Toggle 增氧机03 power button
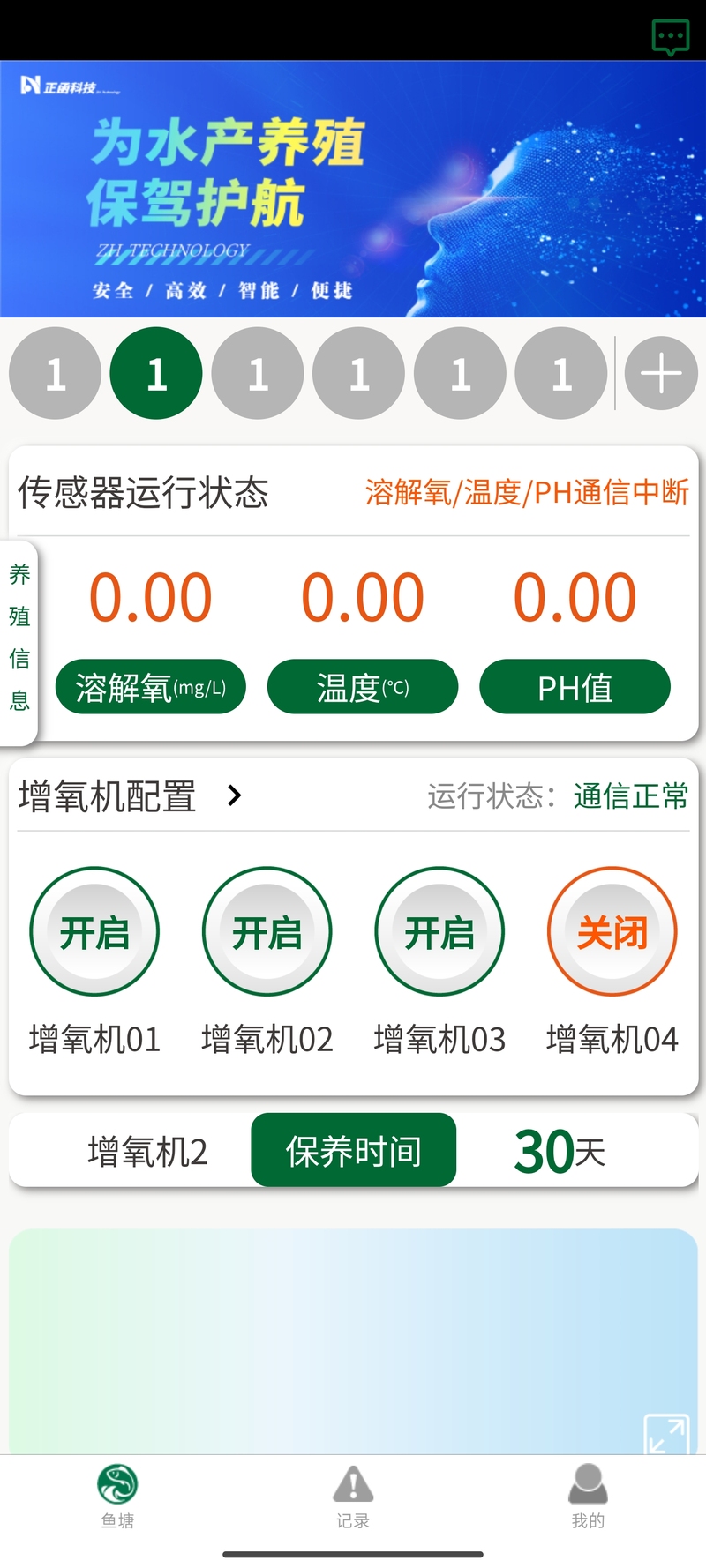706x1568 pixels. point(439,932)
